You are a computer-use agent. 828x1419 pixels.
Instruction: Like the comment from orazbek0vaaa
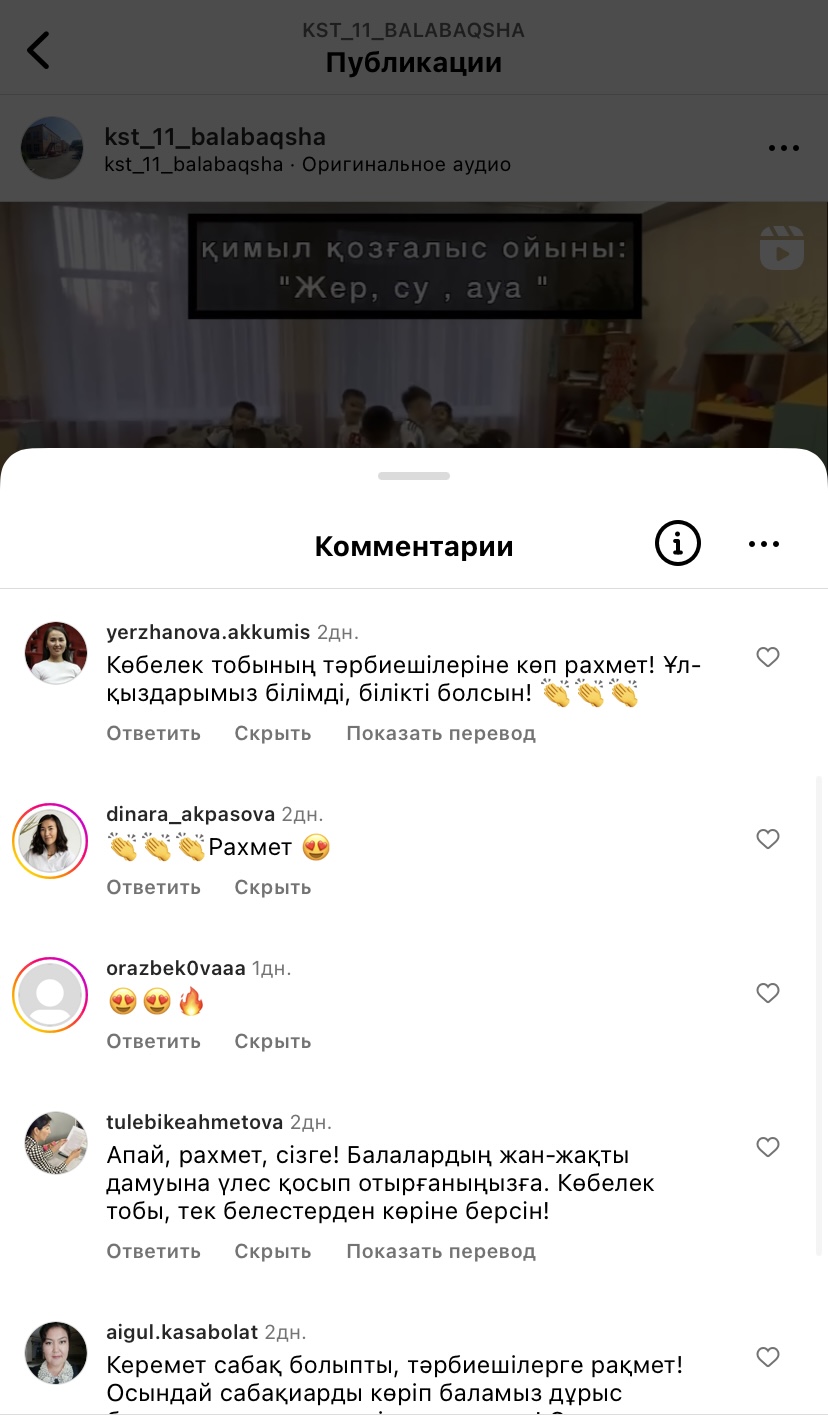[x=767, y=993]
